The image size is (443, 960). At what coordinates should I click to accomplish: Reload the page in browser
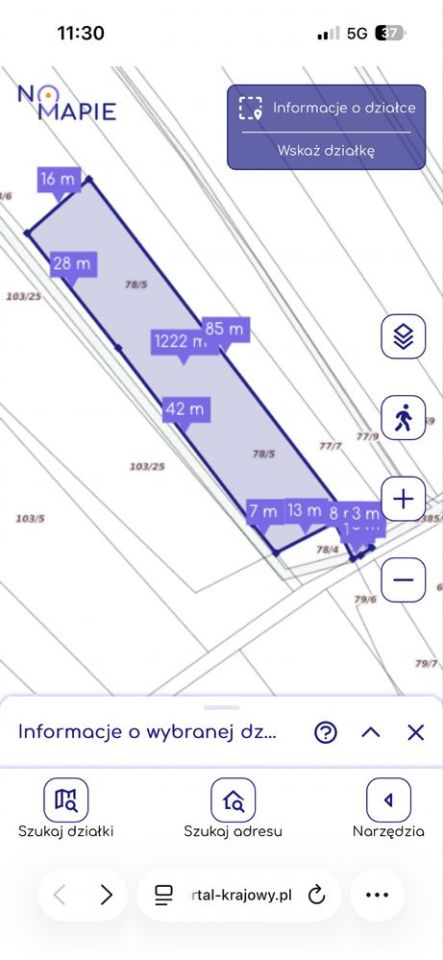click(316, 895)
